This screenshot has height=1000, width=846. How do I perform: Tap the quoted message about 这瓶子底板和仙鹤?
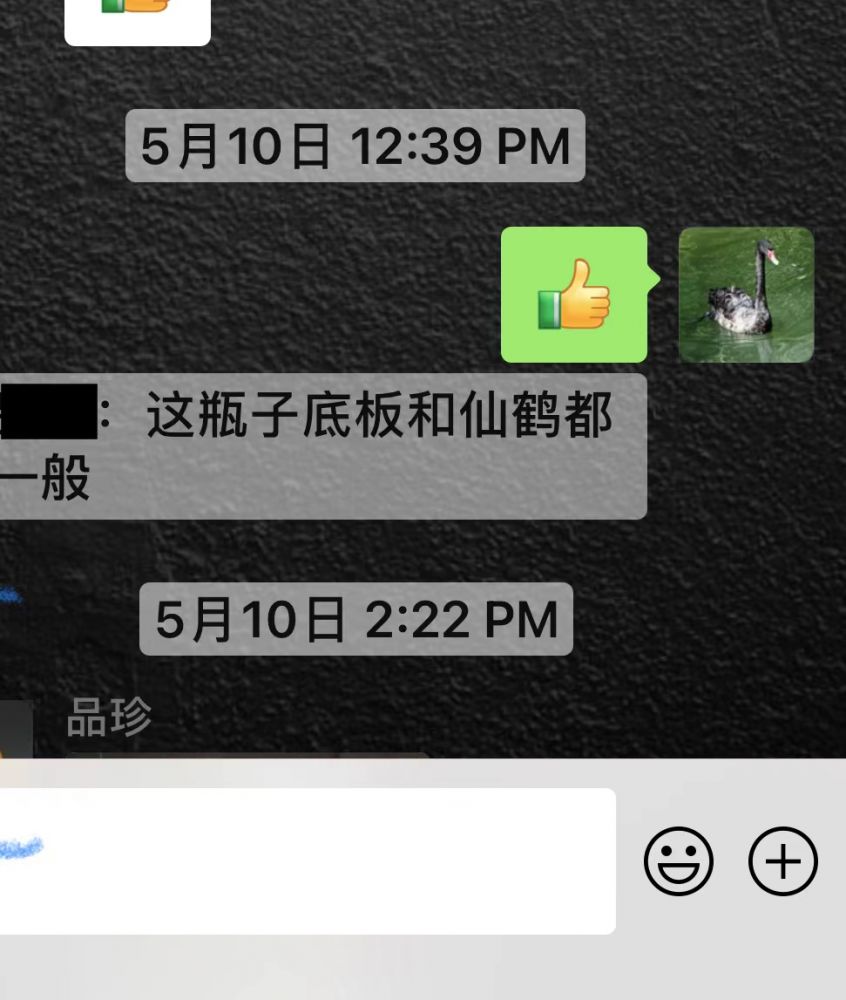pos(320,447)
